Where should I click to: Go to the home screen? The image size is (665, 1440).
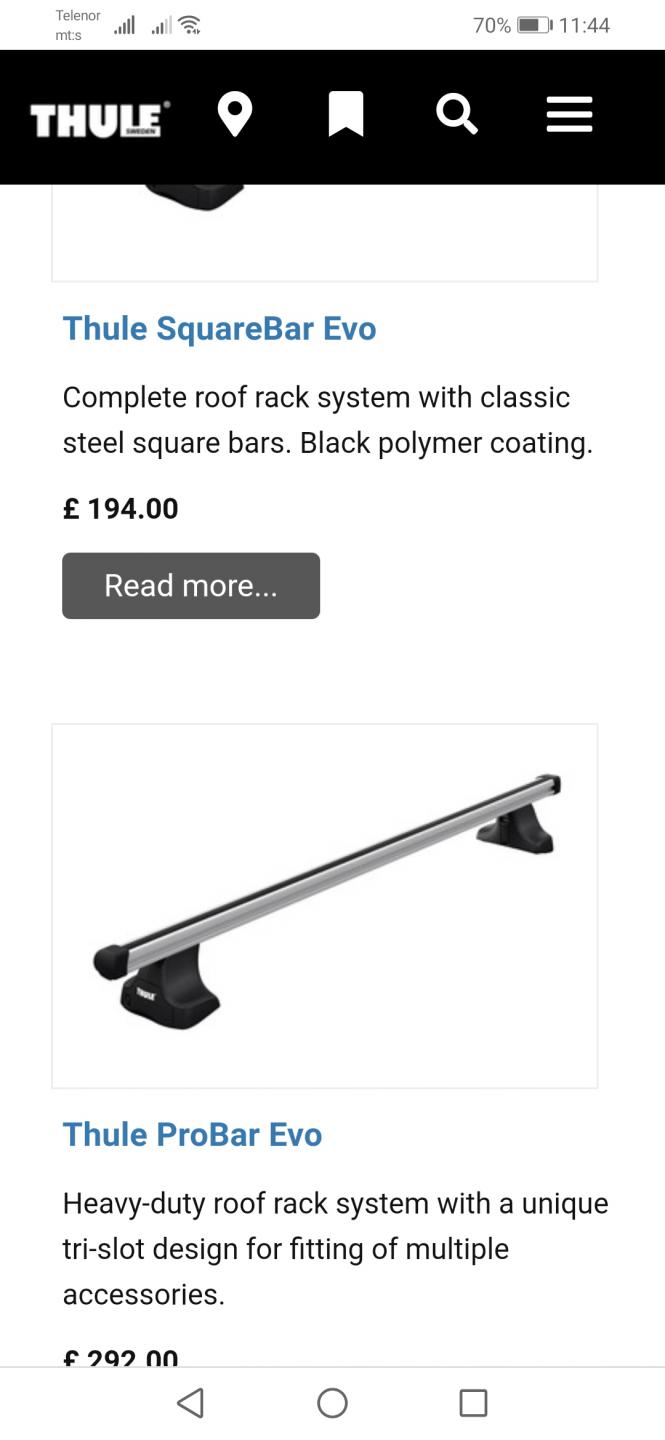(332, 1403)
